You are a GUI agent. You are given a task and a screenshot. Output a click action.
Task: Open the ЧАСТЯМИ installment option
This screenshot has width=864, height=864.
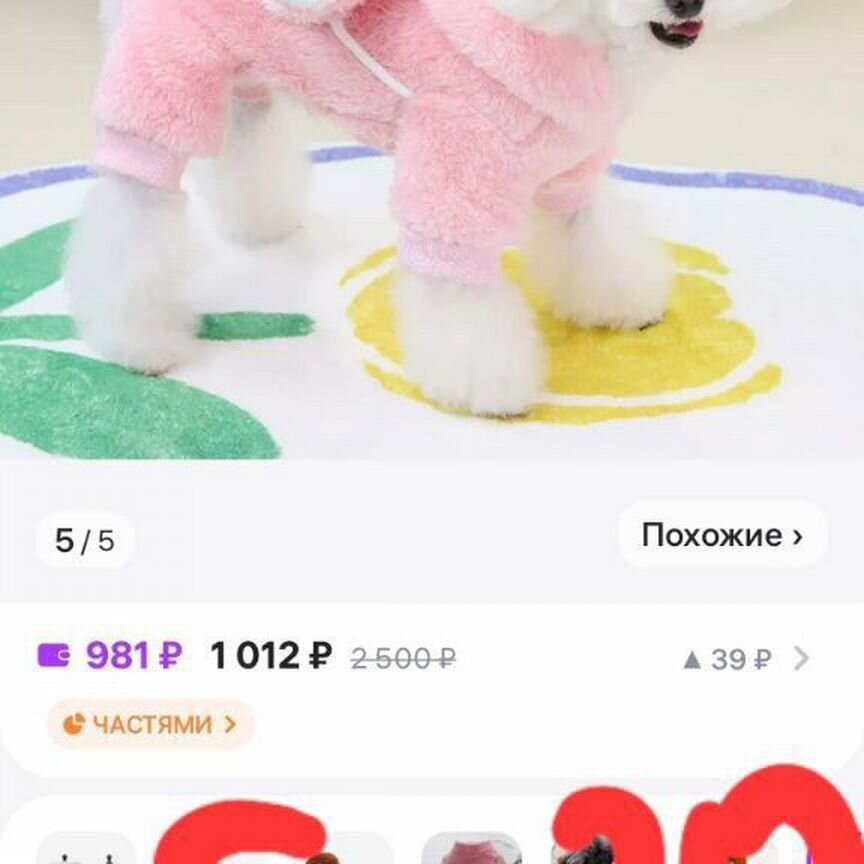151,724
